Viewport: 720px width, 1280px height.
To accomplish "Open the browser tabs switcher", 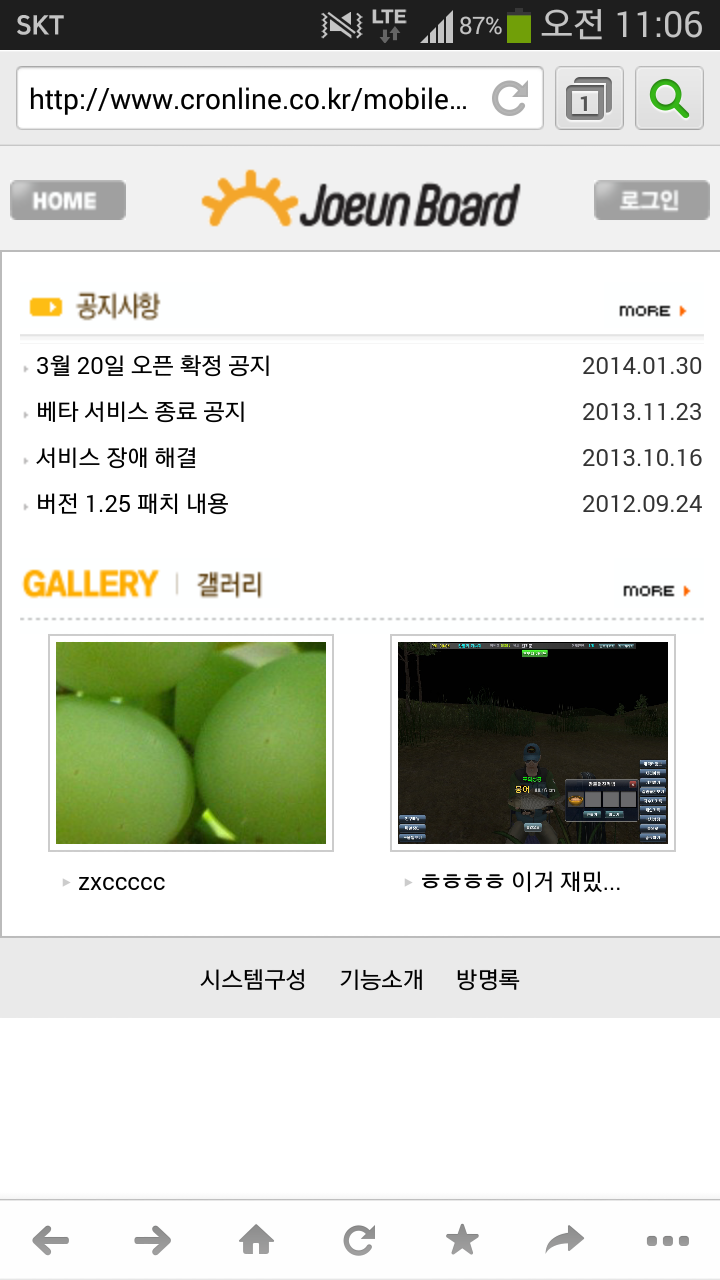I will click(x=590, y=99).
